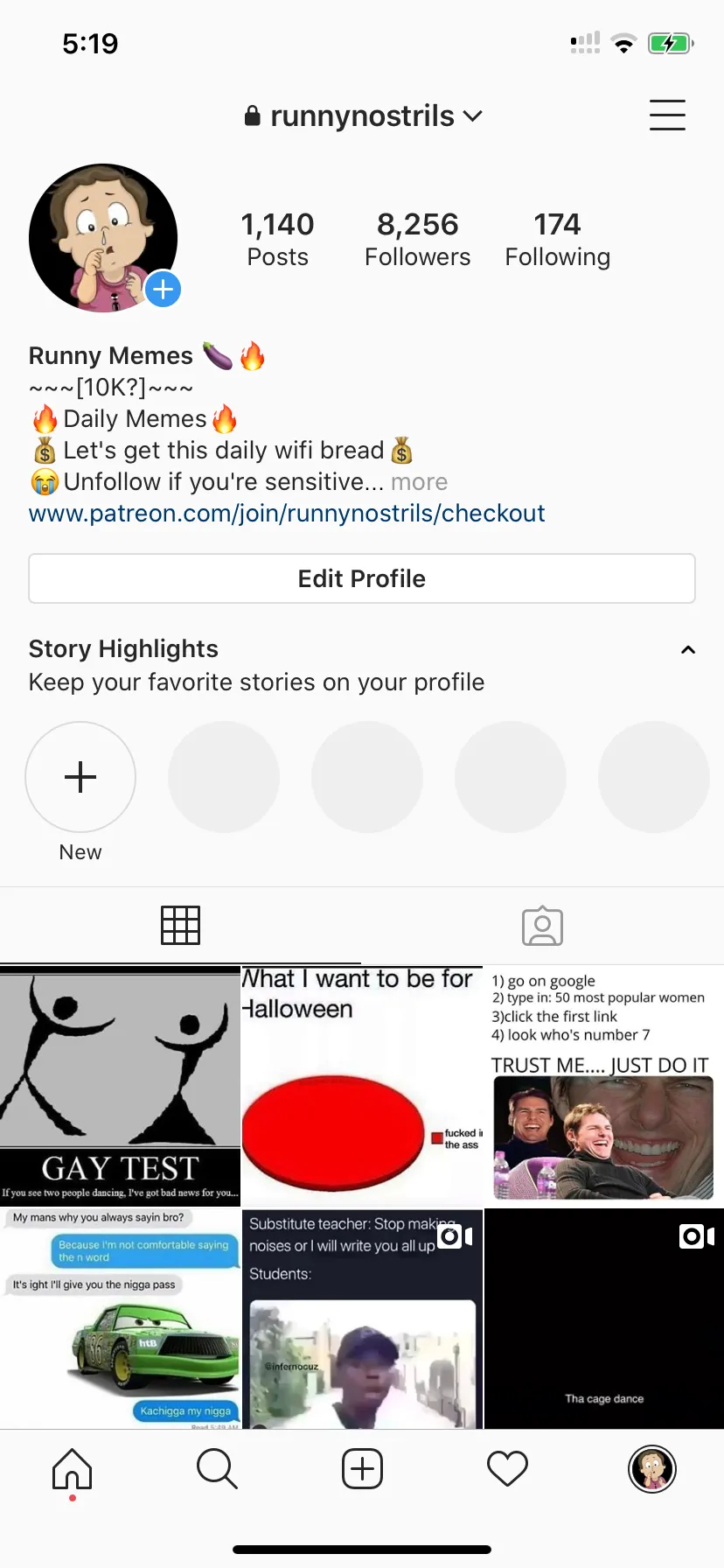
Task: Expand the bio with more
Action: (419, 482)
